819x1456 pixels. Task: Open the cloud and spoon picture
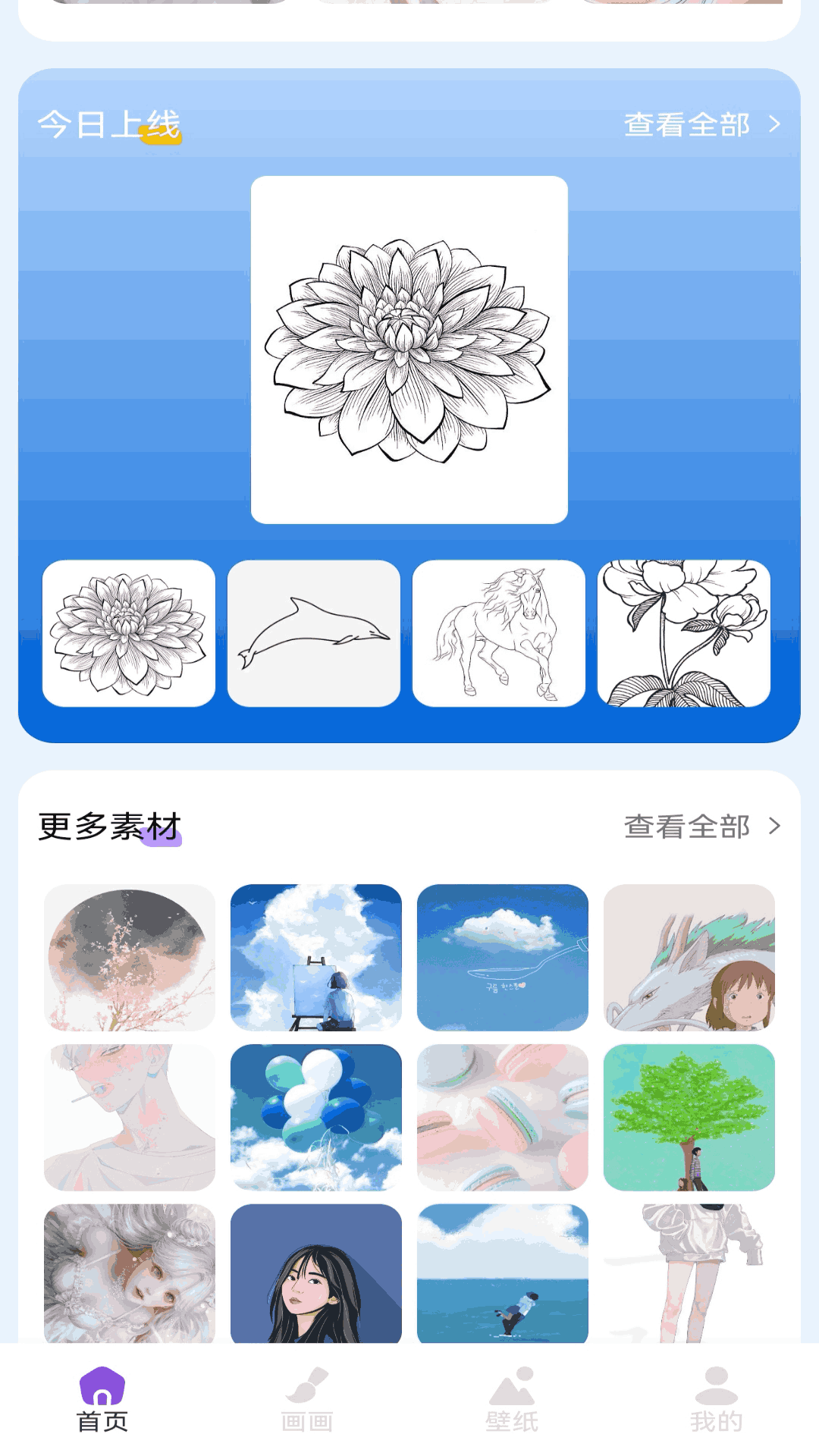point(503,958)
